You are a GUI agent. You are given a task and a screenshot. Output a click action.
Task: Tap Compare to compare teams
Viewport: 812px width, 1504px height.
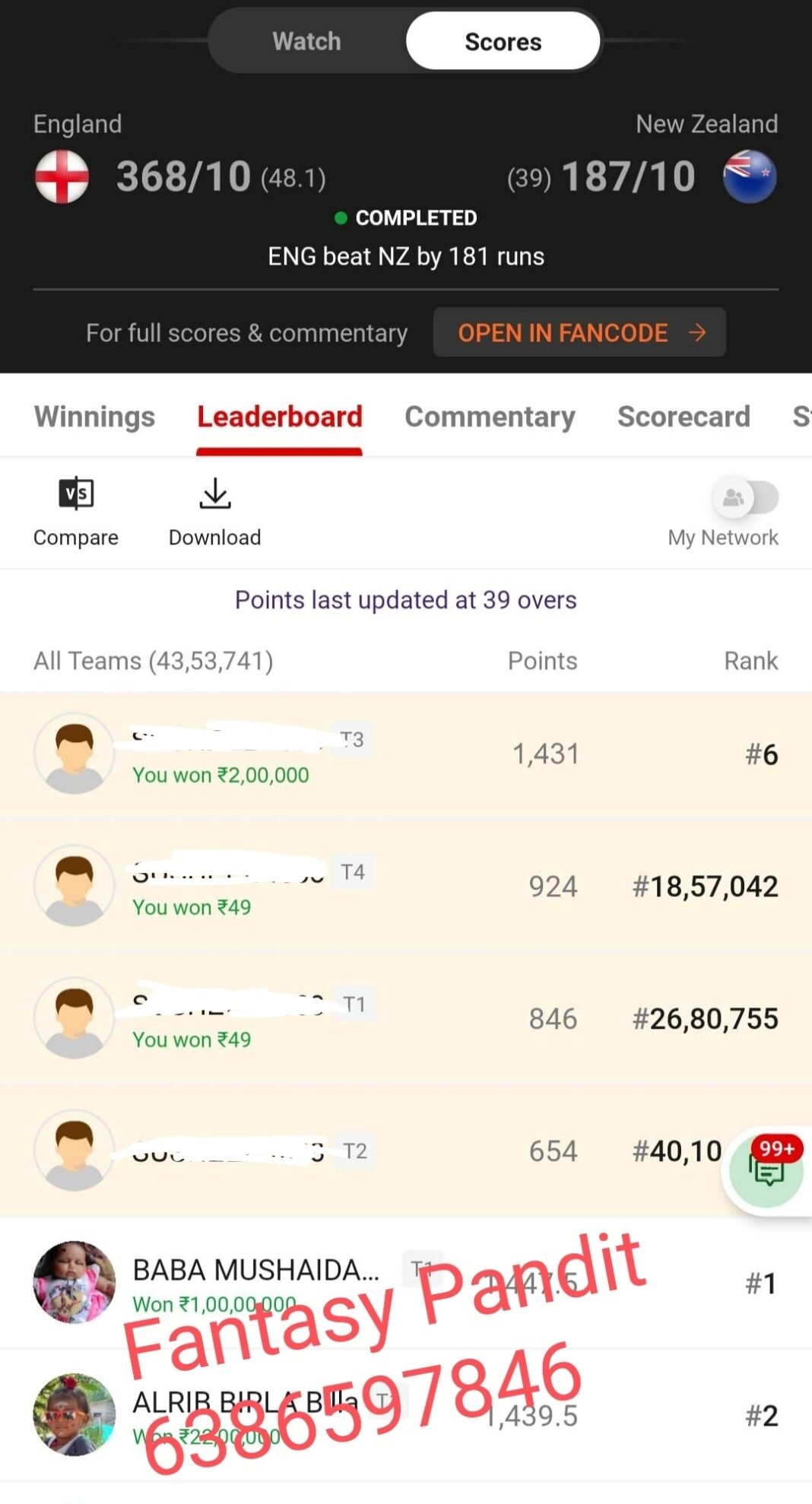[x=76, y=511]
